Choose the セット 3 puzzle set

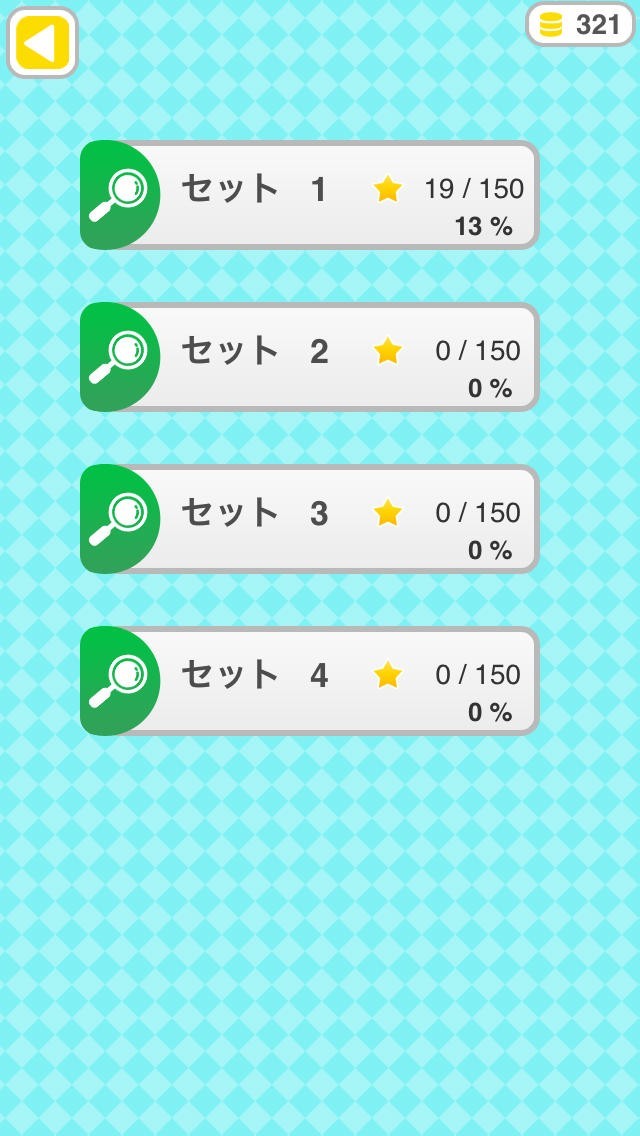tap(310, 519)
